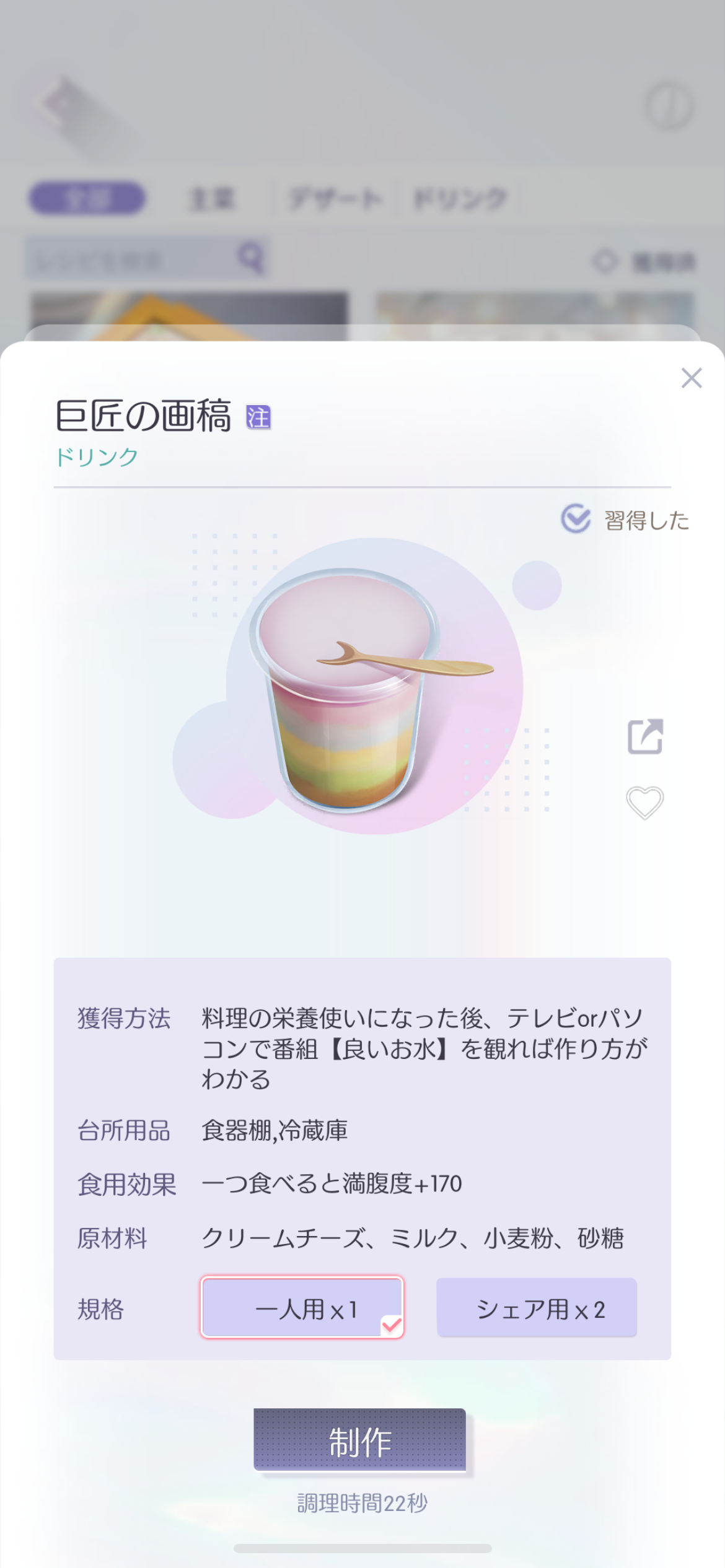Favorite this recipe with the heart icon
Viewport: 725px width, 1568px height.
coord(645,803)
